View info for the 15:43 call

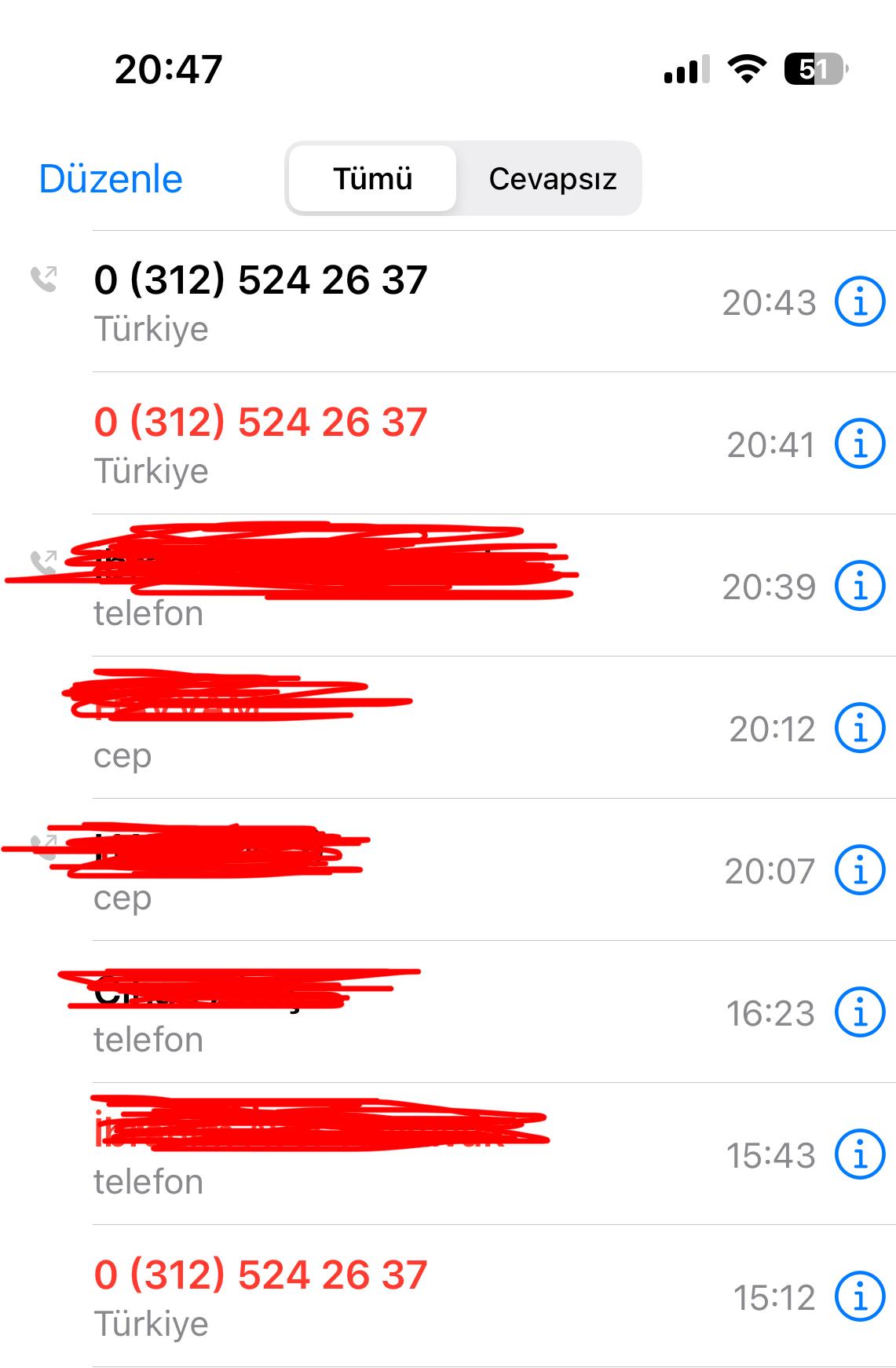pyautogui.click(x=859, y=1154)
